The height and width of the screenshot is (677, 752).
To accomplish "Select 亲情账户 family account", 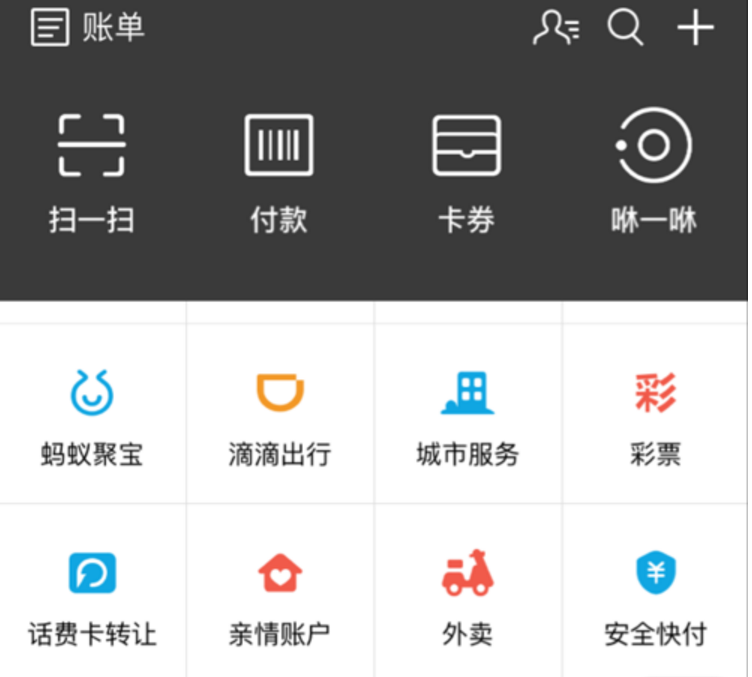I will point(279,595).
